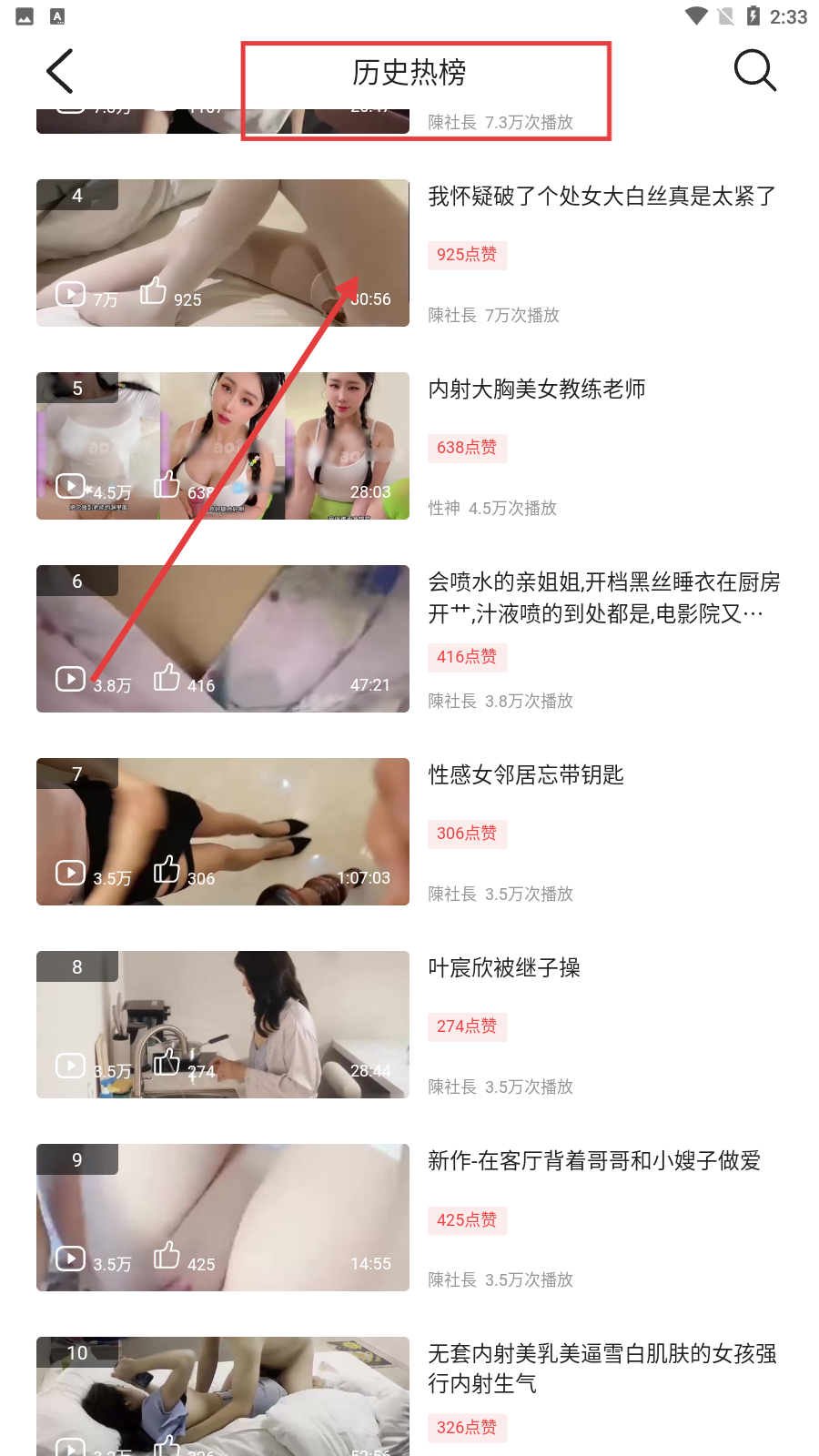Tap the 陳社長 7万次播放 info text
Screen dimensions: 819x1456
click(492, 316)
